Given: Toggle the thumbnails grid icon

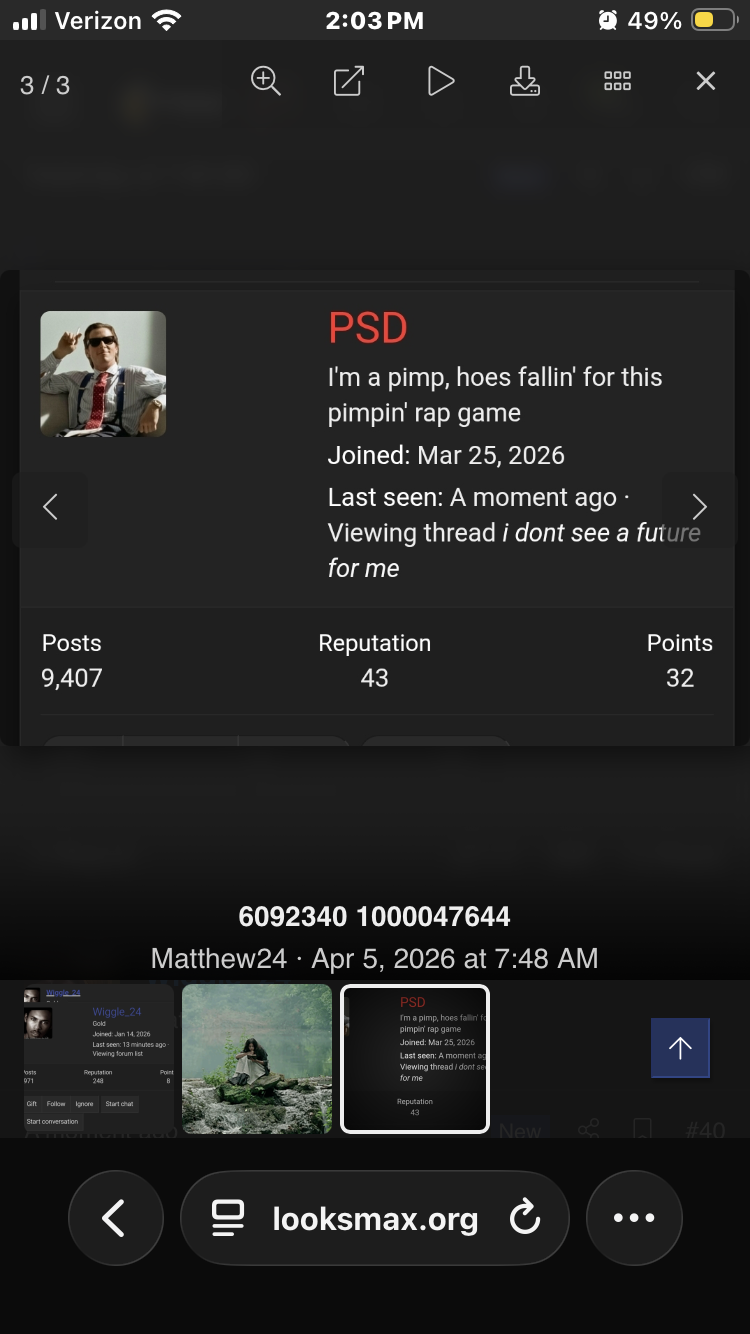Looking at the screenshot, I should 617,81.
